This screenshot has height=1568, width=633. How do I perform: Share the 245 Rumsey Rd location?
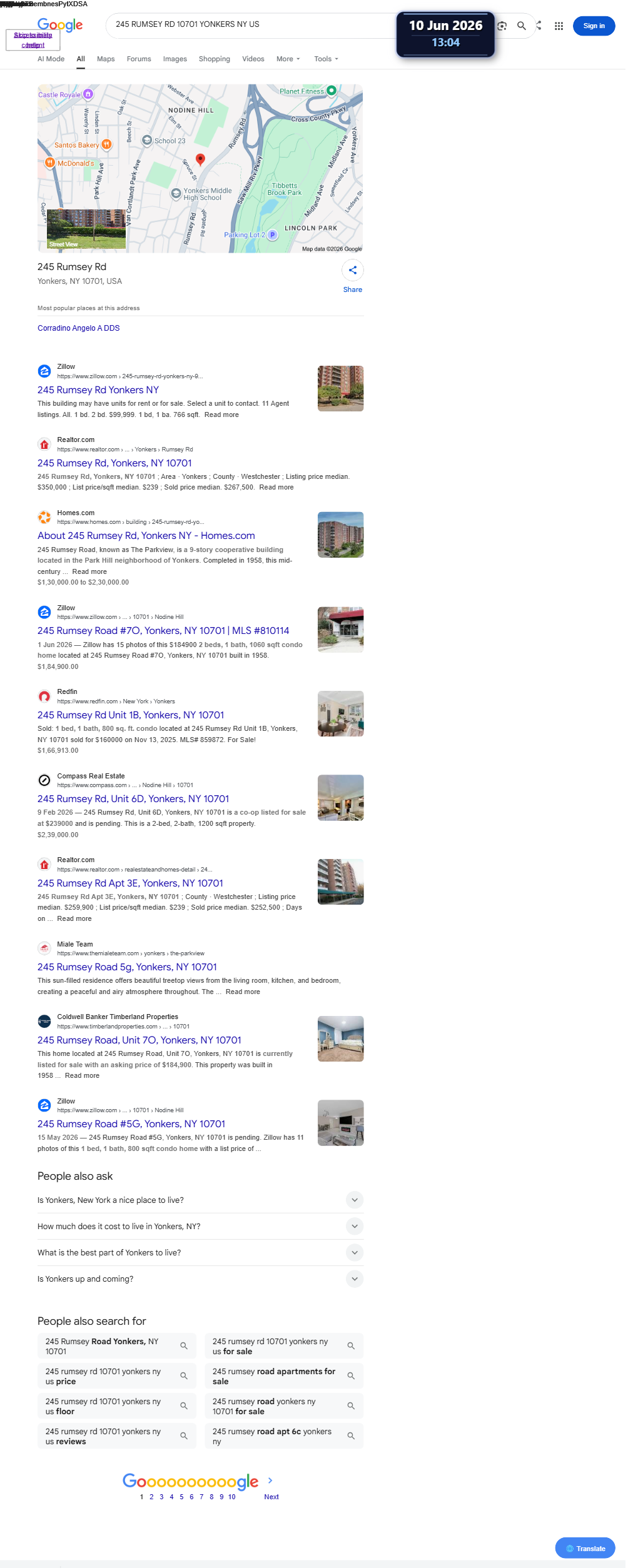[353, 276]
